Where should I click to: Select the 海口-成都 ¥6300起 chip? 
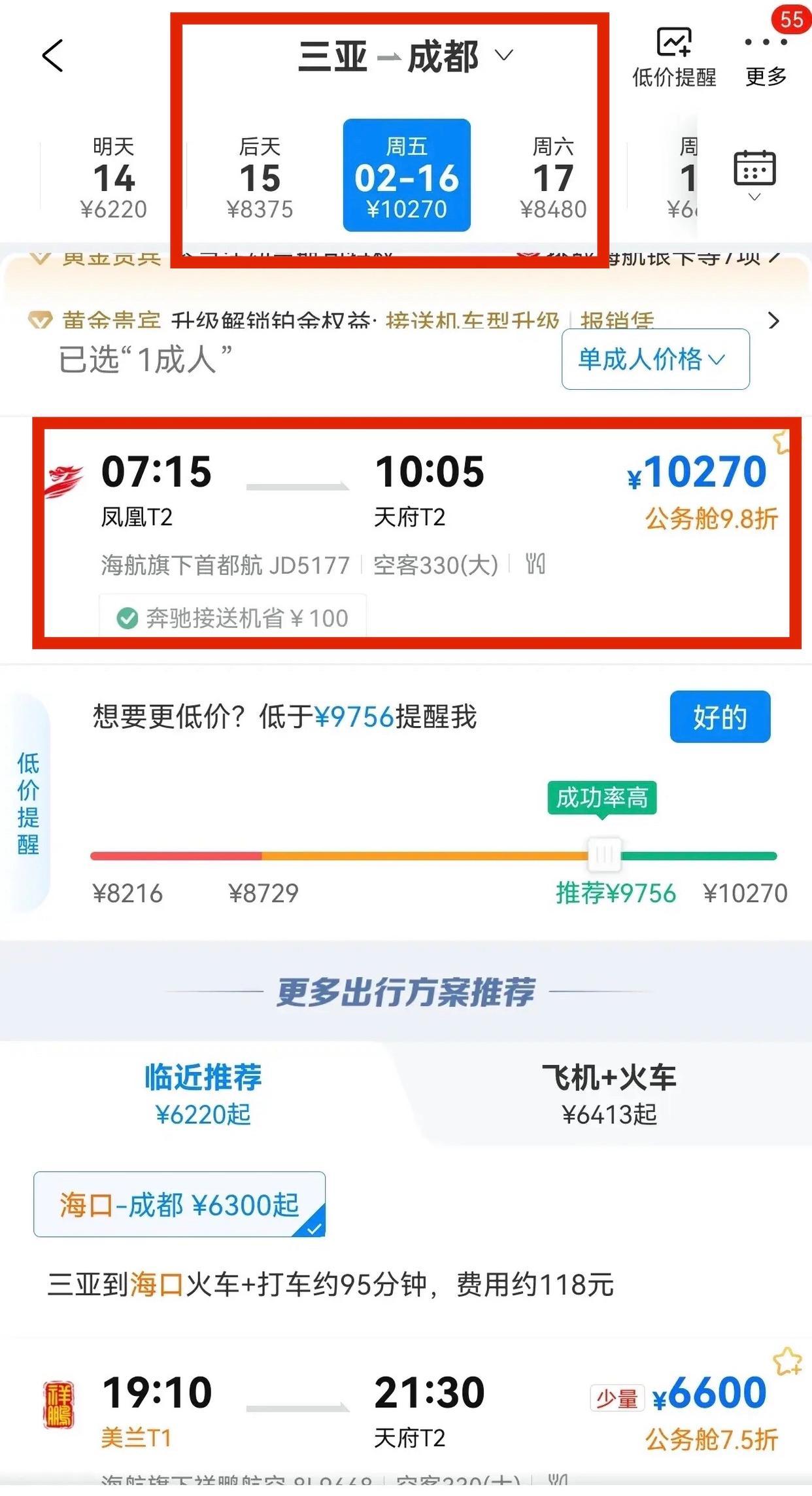click(179, 1204)
